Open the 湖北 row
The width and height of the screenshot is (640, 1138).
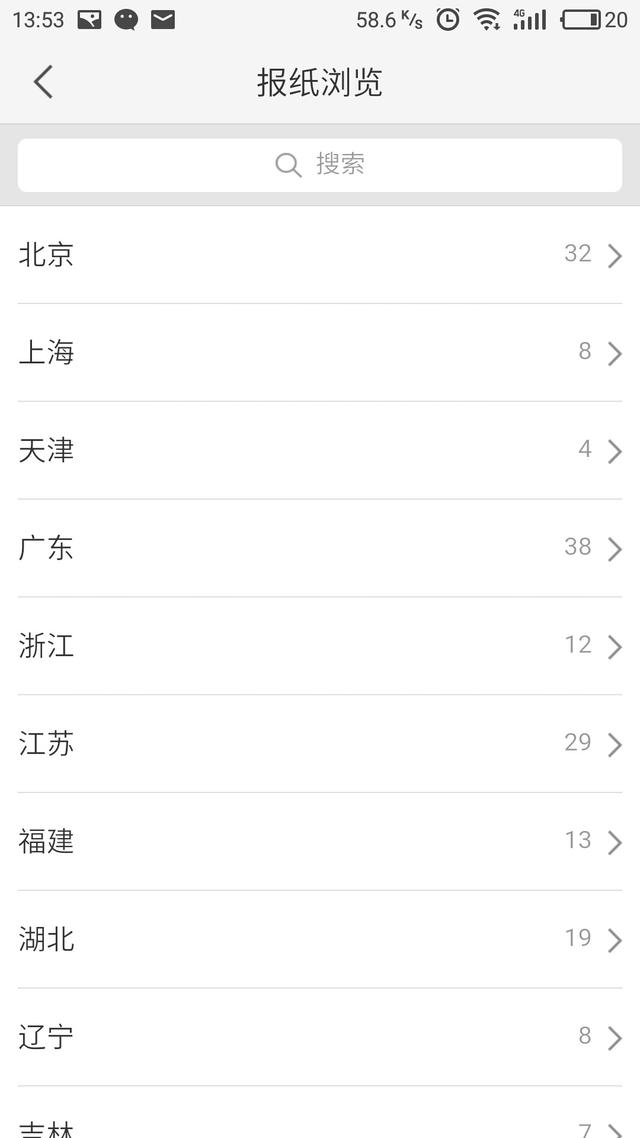click(x=320, y=940)
